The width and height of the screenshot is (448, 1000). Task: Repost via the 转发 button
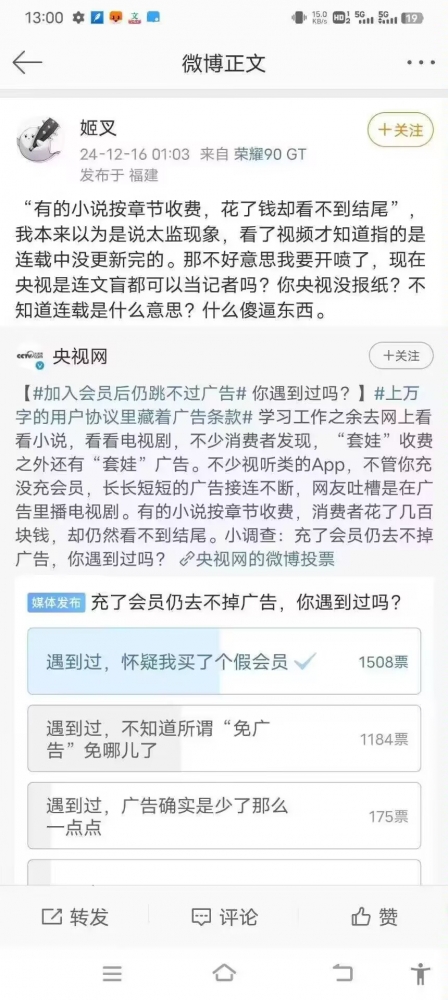tap(75, 917)
